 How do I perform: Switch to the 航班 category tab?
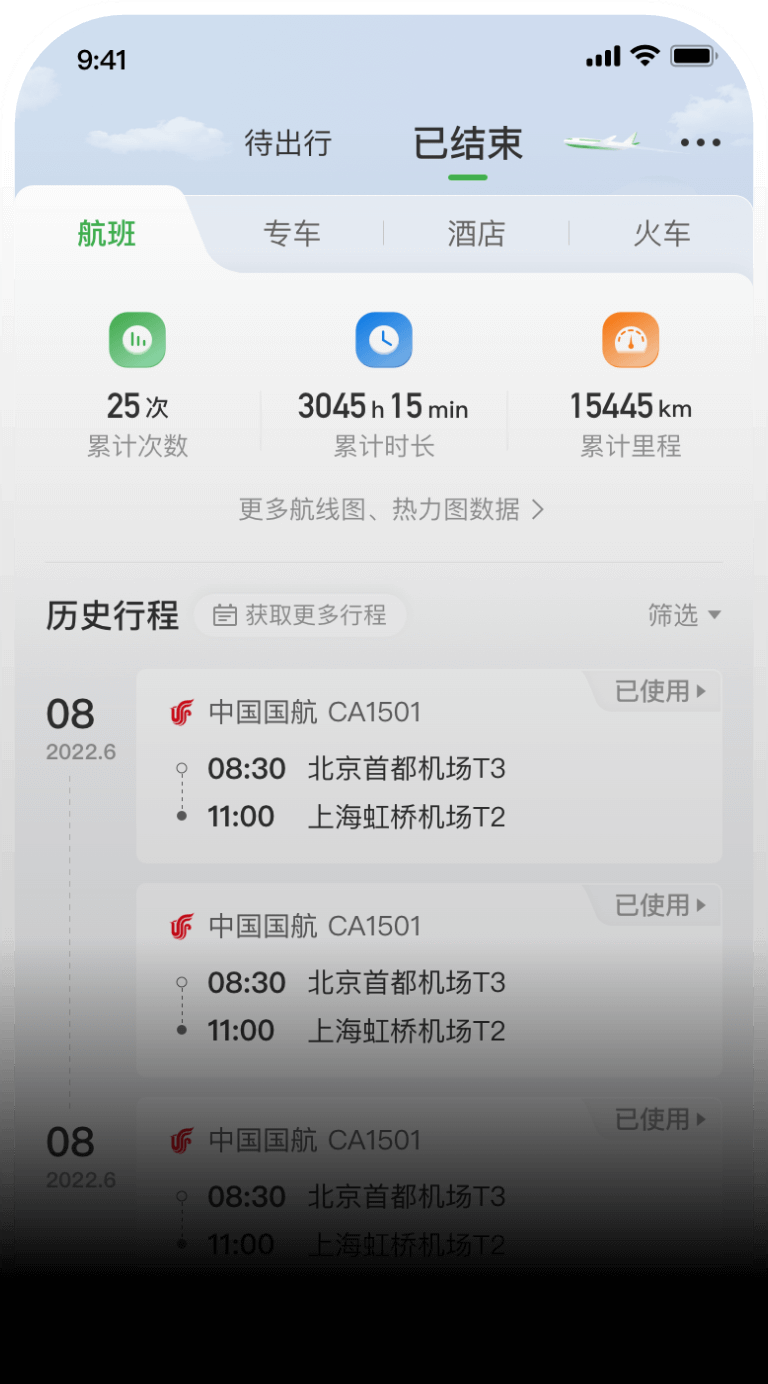pos(107,234)
